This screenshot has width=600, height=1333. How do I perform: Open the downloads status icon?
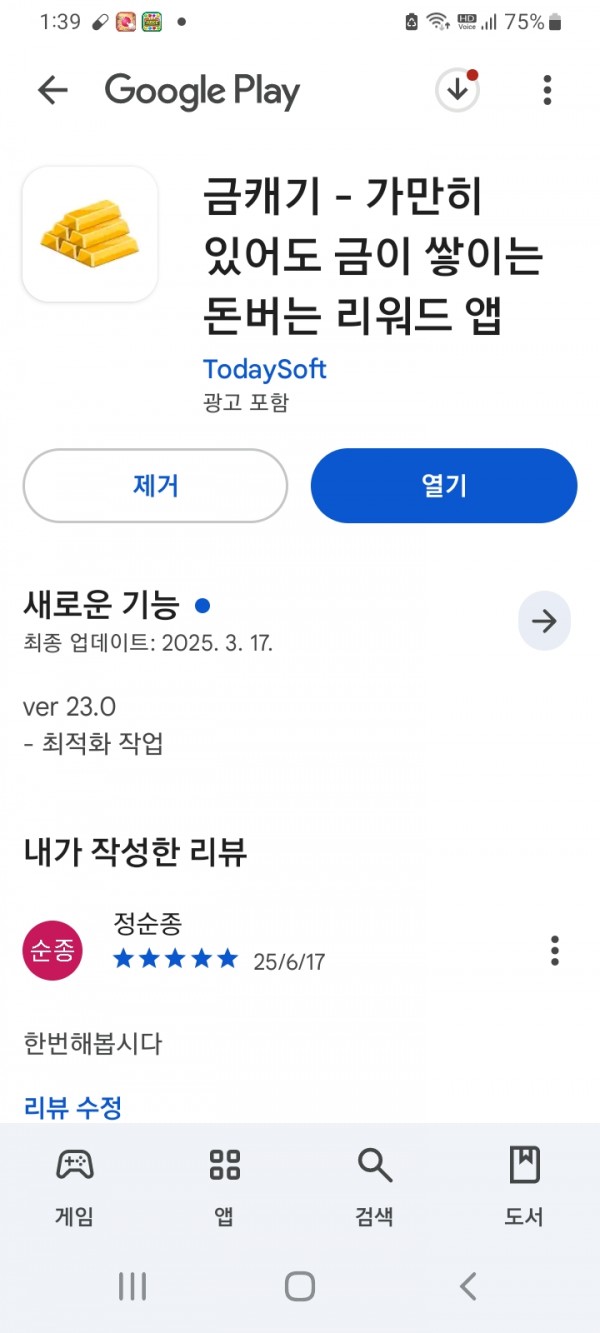click(457, 91)
